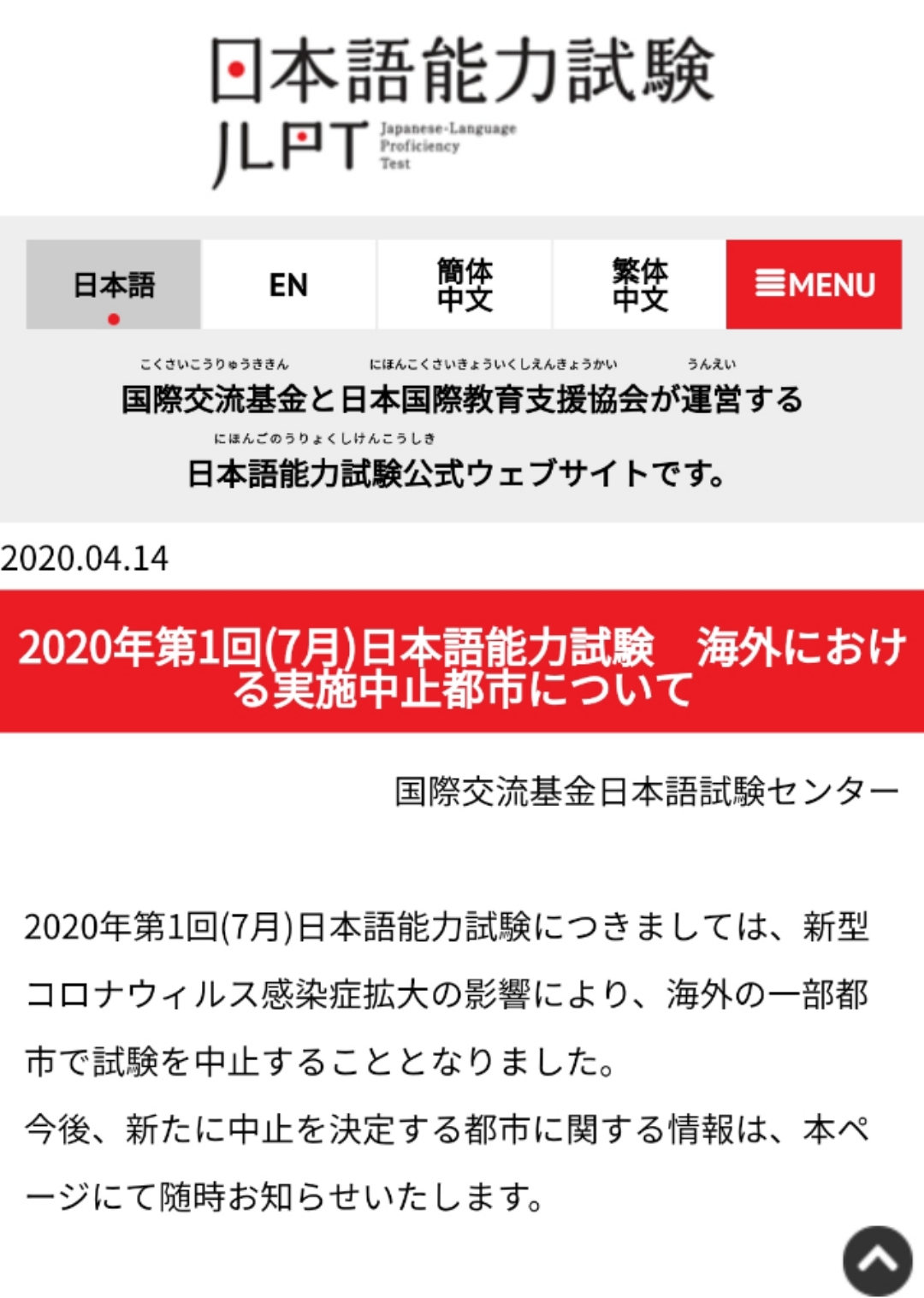This screenshot has width=924, height=1298.
Task: Switch site language to English (EN)
Action: click(288, 285)
